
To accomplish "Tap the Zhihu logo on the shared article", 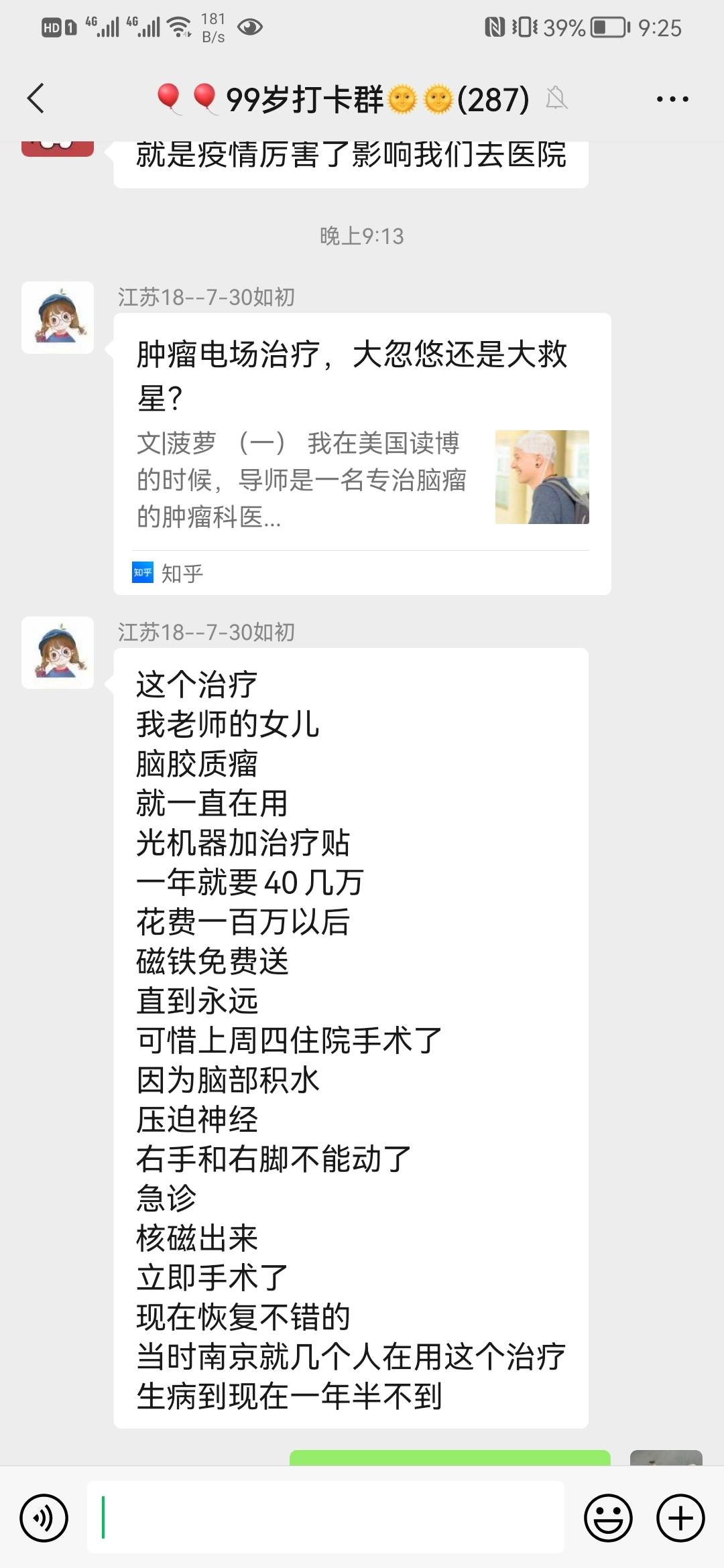I will (141, 573).
